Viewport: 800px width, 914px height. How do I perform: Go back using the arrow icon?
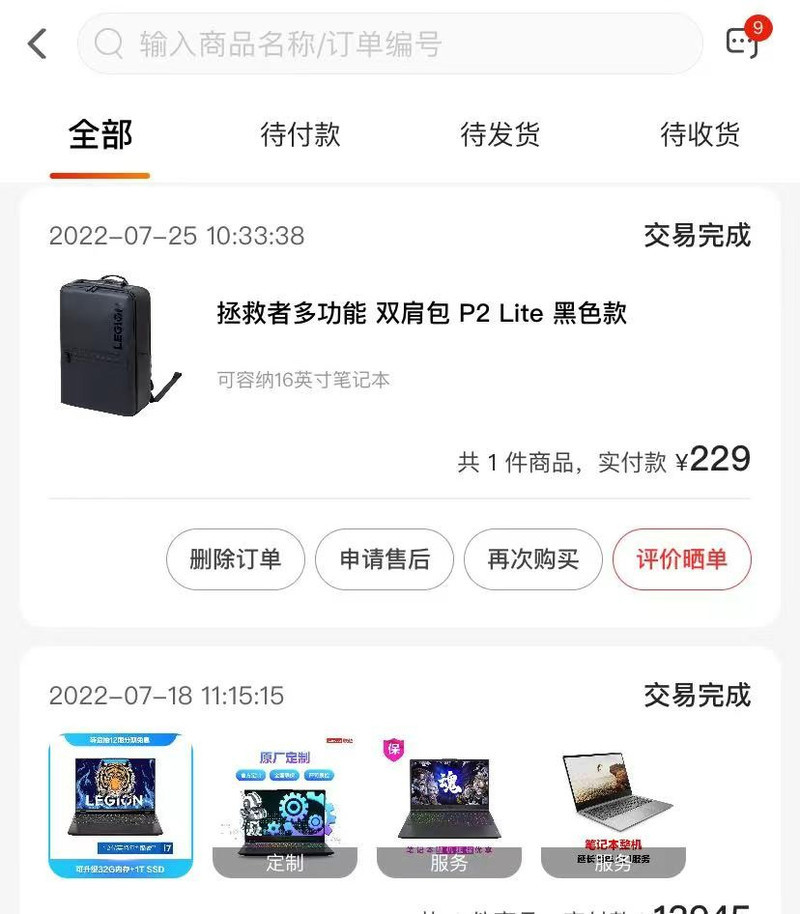coord(38,44)
